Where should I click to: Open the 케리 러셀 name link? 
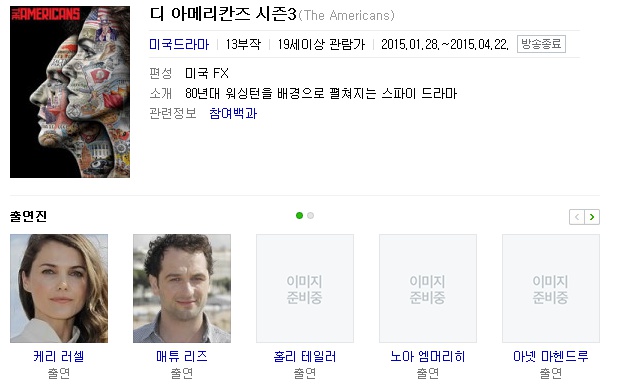(59, 356)
